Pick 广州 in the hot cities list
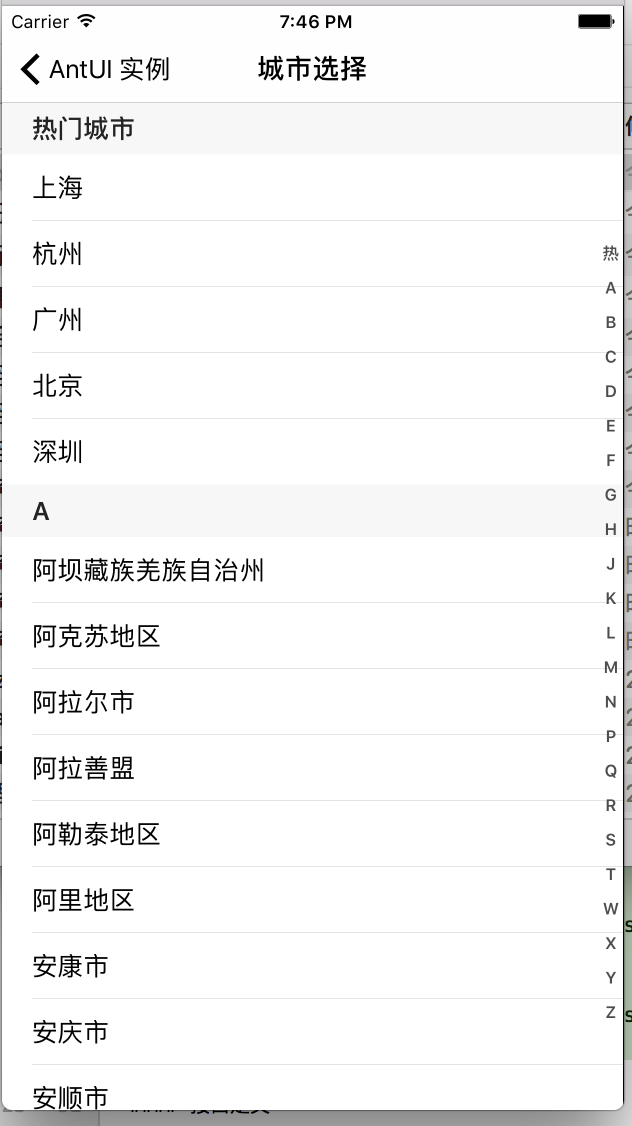The width and height of the screenshot is (632, 1126). point(312,320)
